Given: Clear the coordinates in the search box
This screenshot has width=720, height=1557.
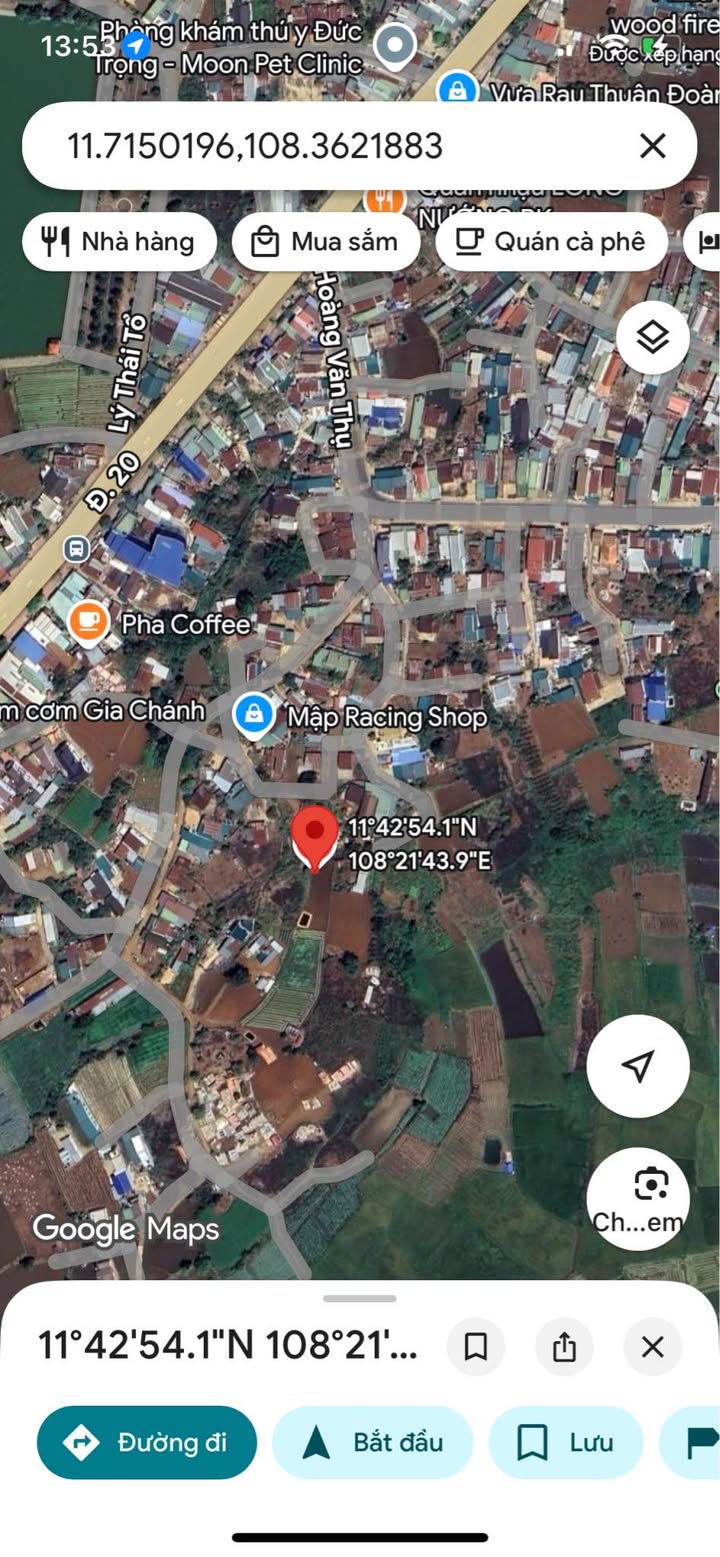Looking at the screenshot, I should (652, 146).
